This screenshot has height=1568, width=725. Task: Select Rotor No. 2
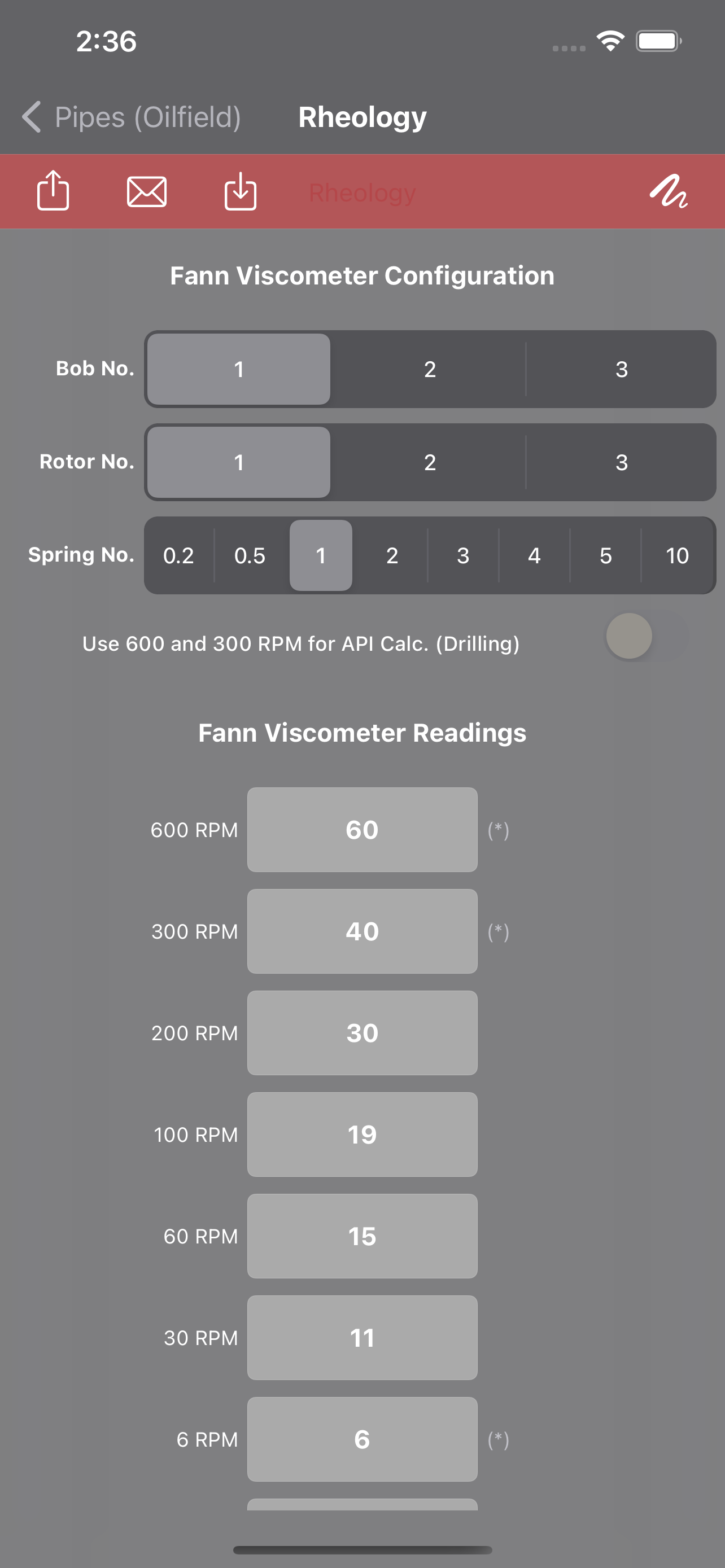[x=430, y=463]
